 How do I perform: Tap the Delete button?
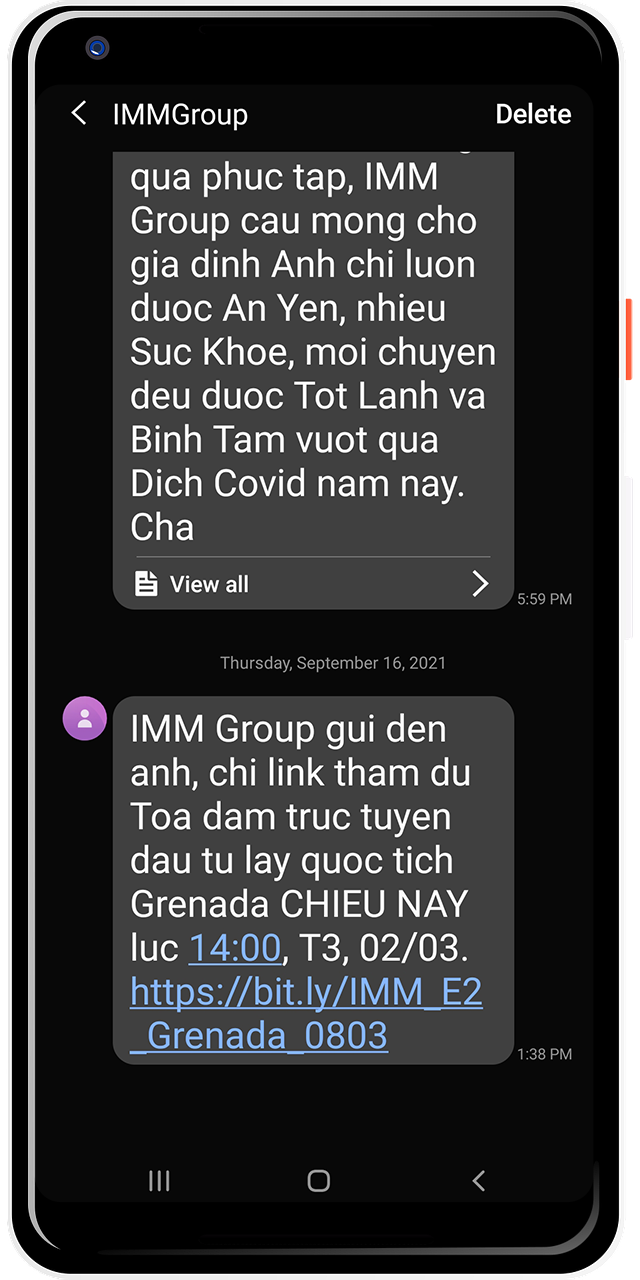pos(533,114)
